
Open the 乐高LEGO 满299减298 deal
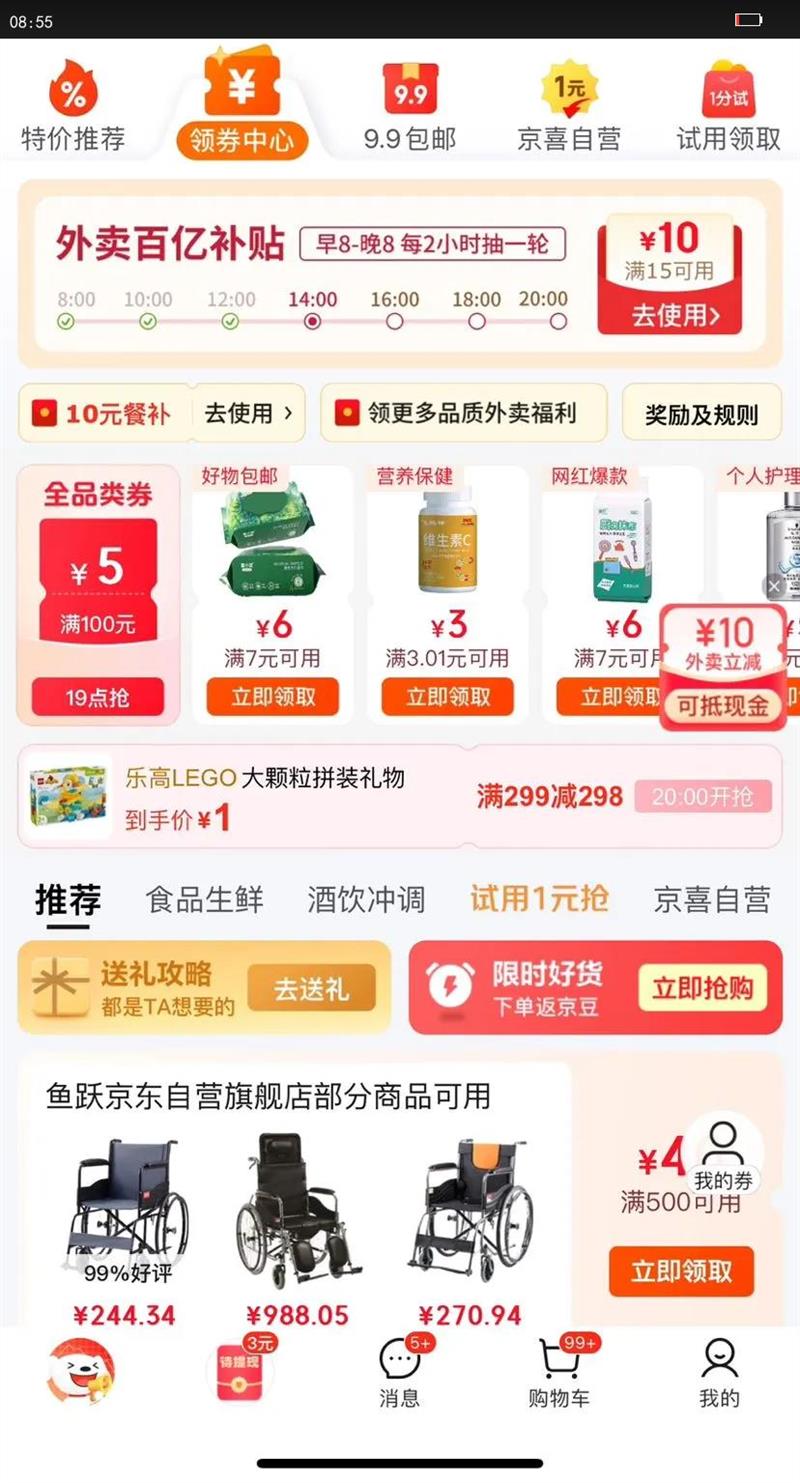[x=400, y=796]
